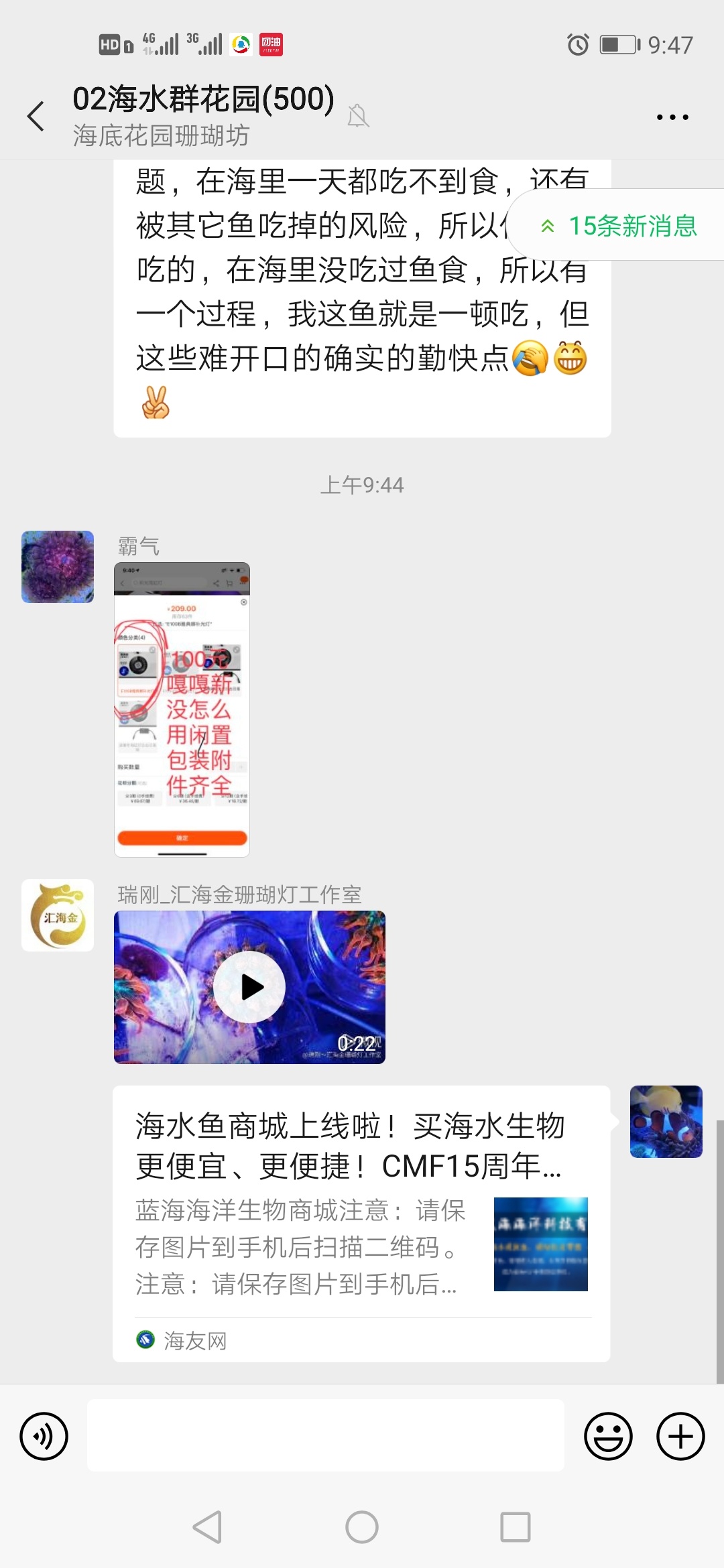Open 瑞刚_汇海金 avatar
This screenshot has width=724, height=1568.
pos(58,915)
